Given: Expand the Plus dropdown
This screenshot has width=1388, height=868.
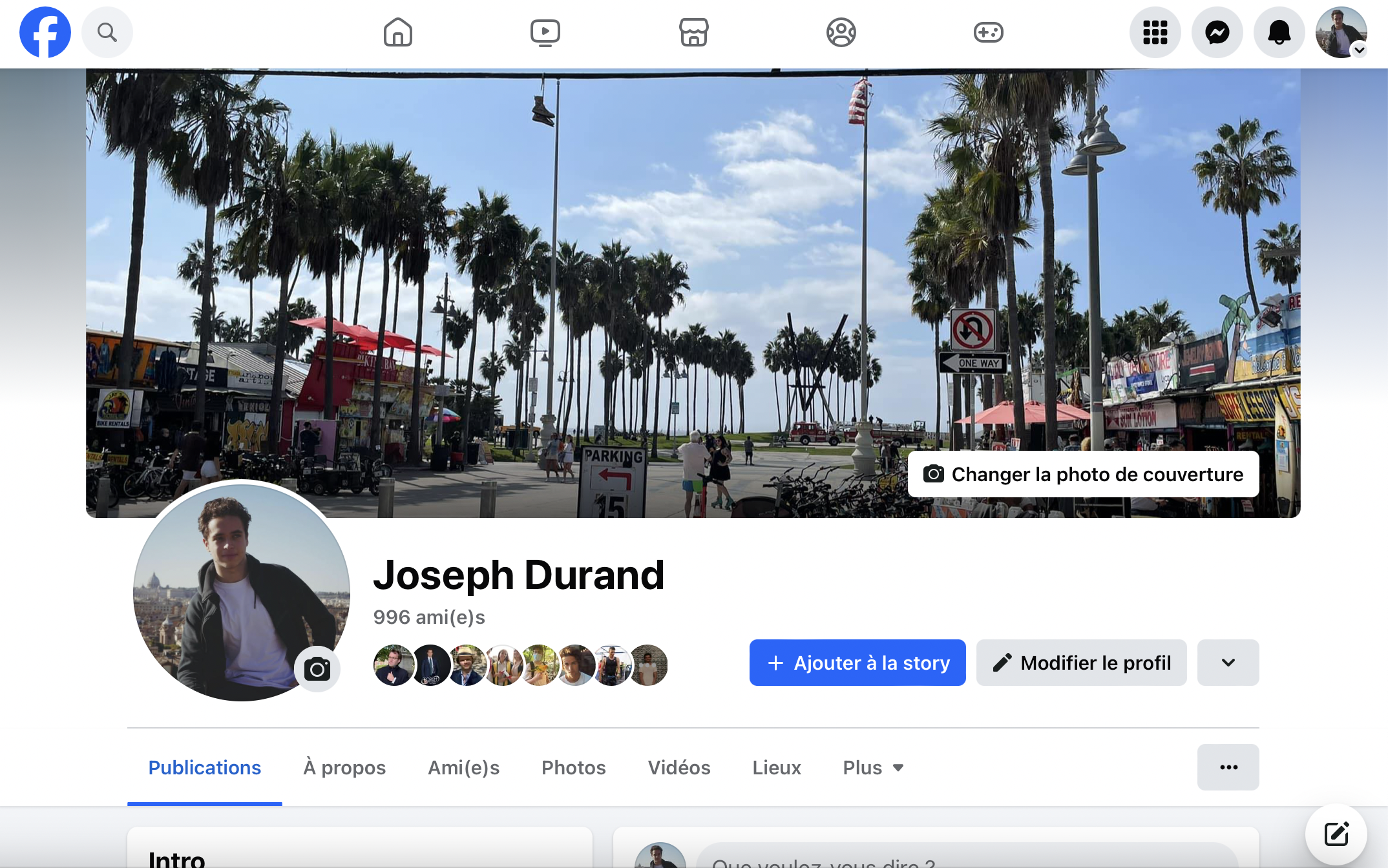Looking at the screenshot, I should point(872,767).
